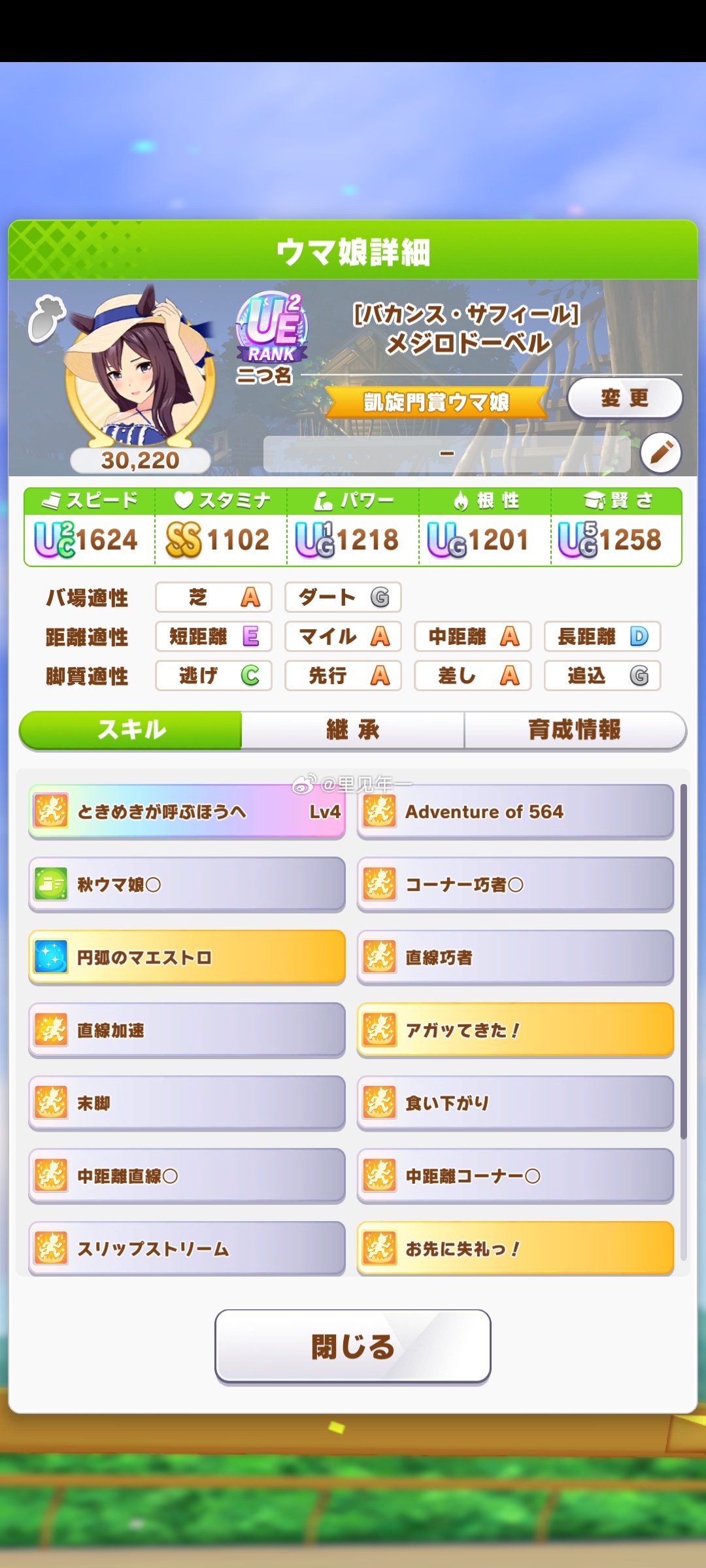The width and height of the screenshot is (706, 1568).
Task: View the 直線巧者 skill
Action: tap(515, 957)
